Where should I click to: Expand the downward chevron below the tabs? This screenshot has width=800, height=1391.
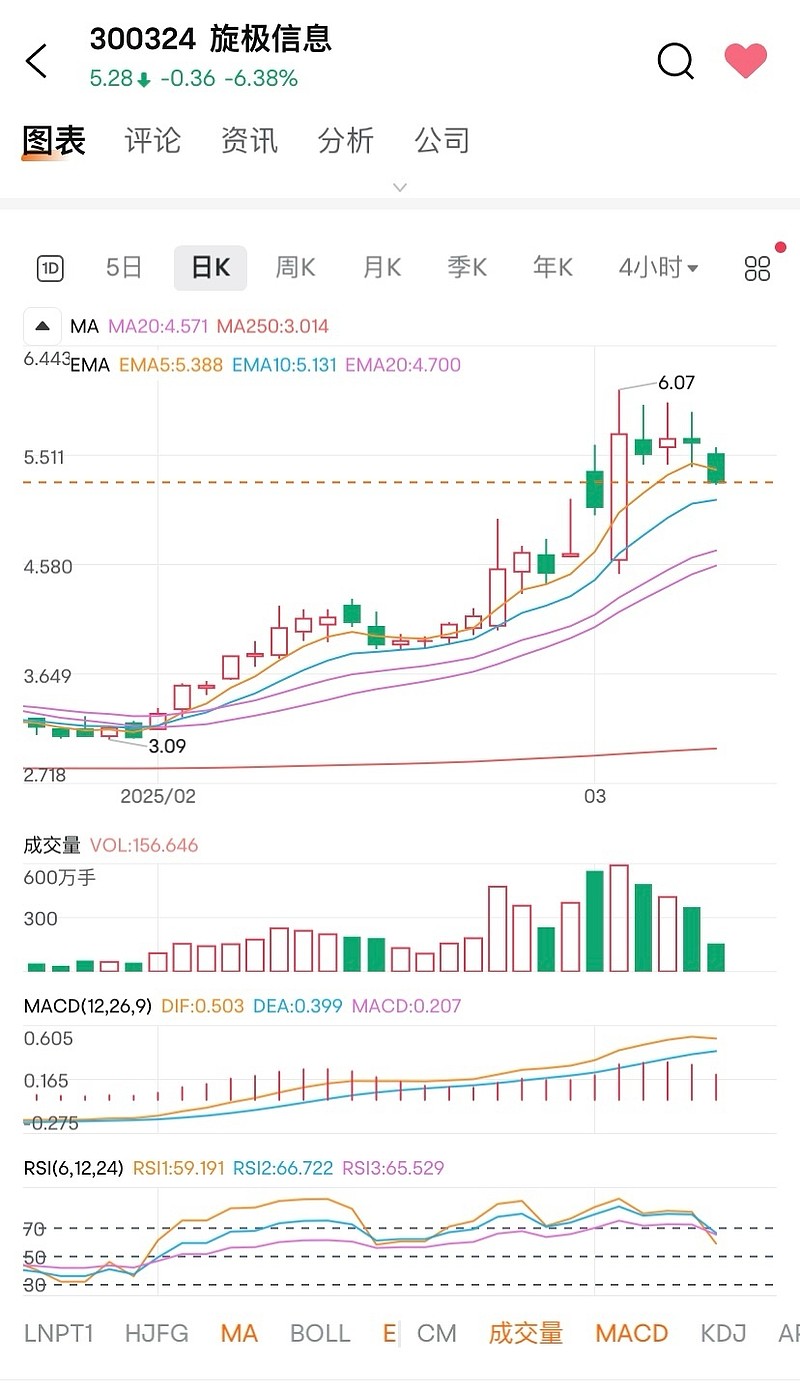tap(400, 187)
